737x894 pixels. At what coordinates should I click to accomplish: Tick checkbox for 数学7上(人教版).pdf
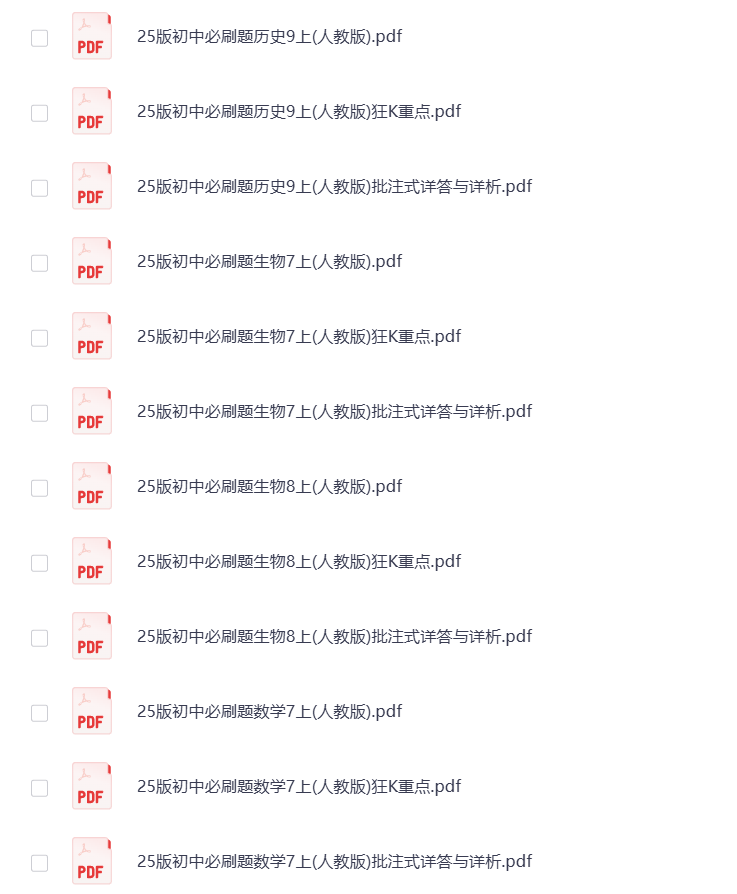coord(39,713)
